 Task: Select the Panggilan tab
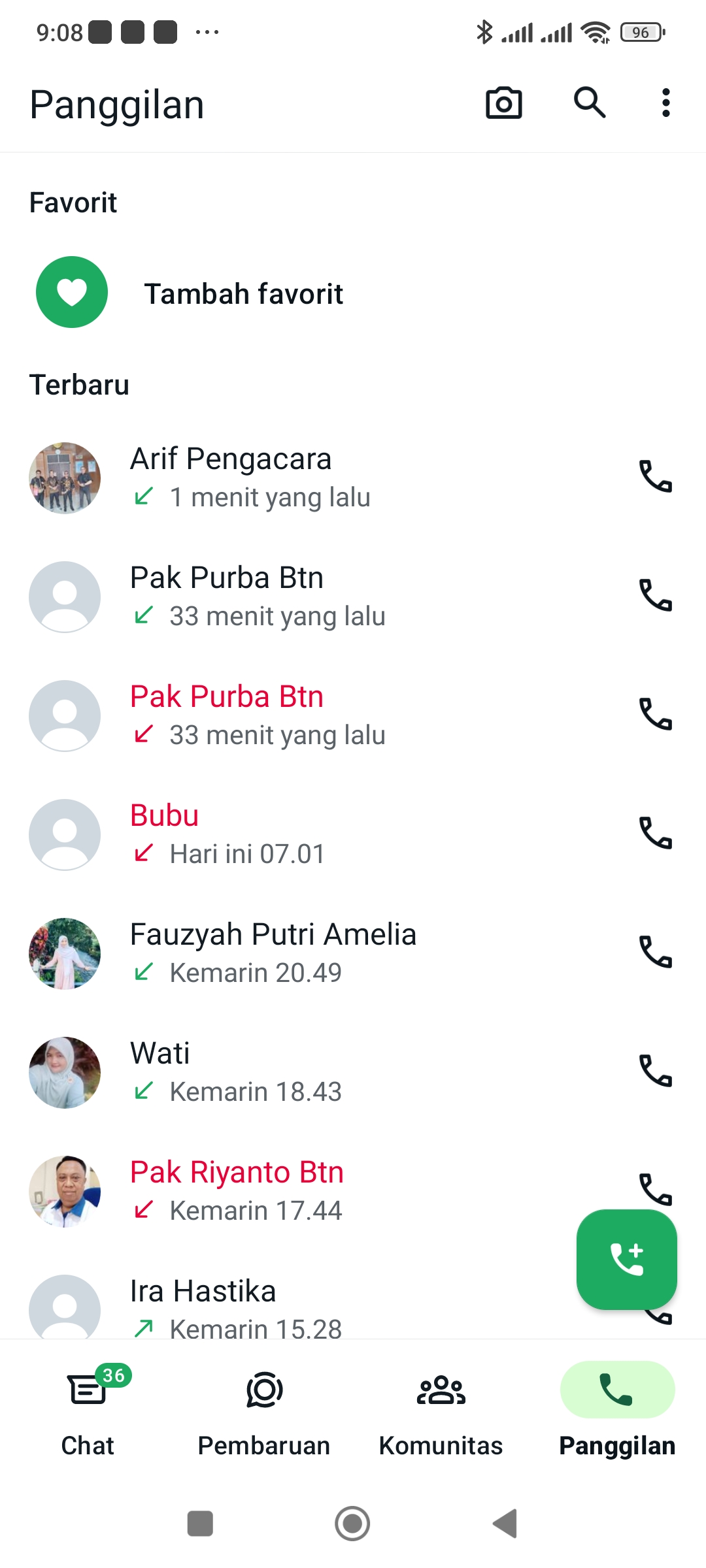click(617, 1411)
